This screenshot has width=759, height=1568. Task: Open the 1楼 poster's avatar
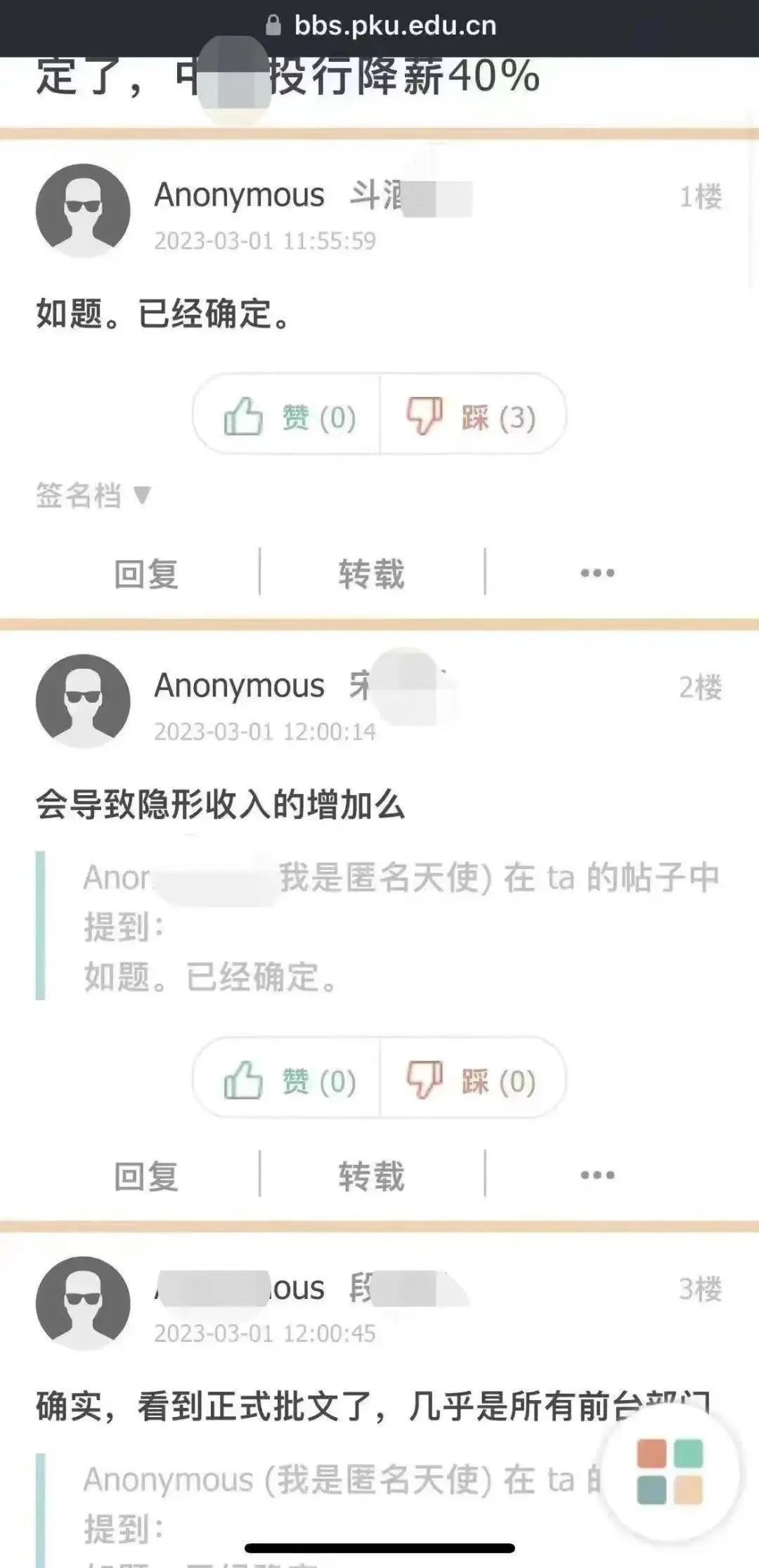(x=83, y=211)
